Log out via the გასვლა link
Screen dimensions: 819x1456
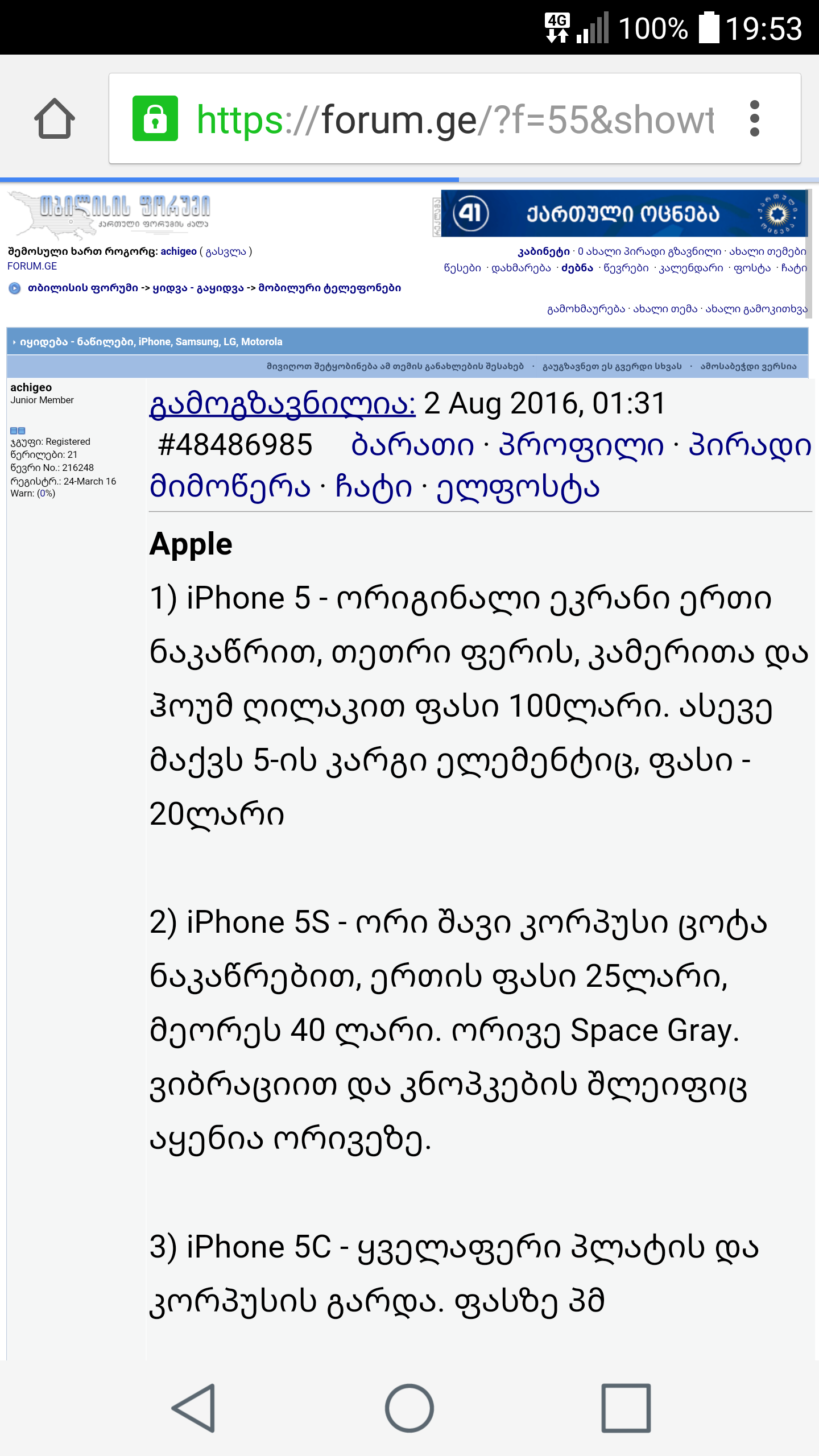tap(226, 251)
